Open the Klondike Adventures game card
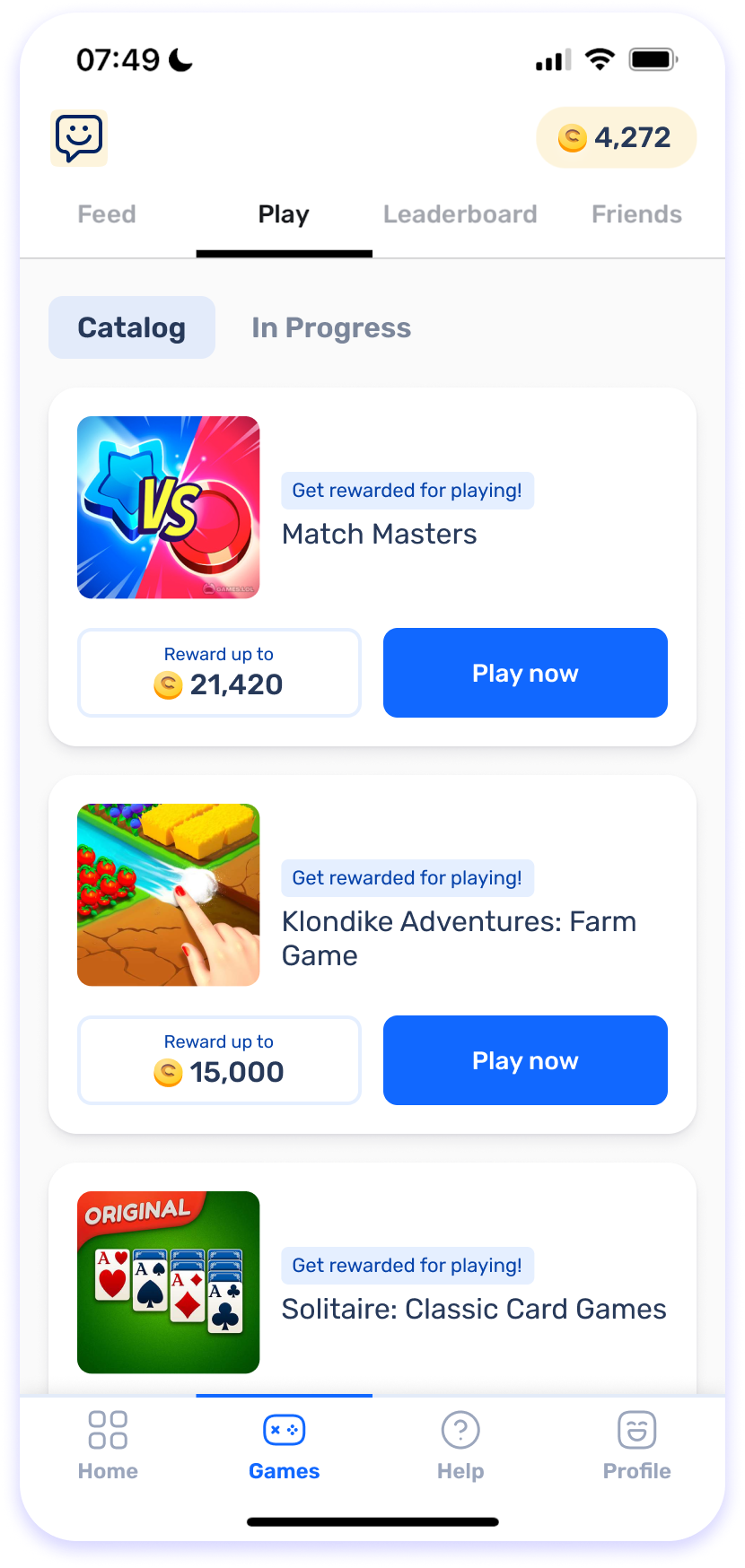The height and width of the screenshot is (1568, 745). coord(458,937)
